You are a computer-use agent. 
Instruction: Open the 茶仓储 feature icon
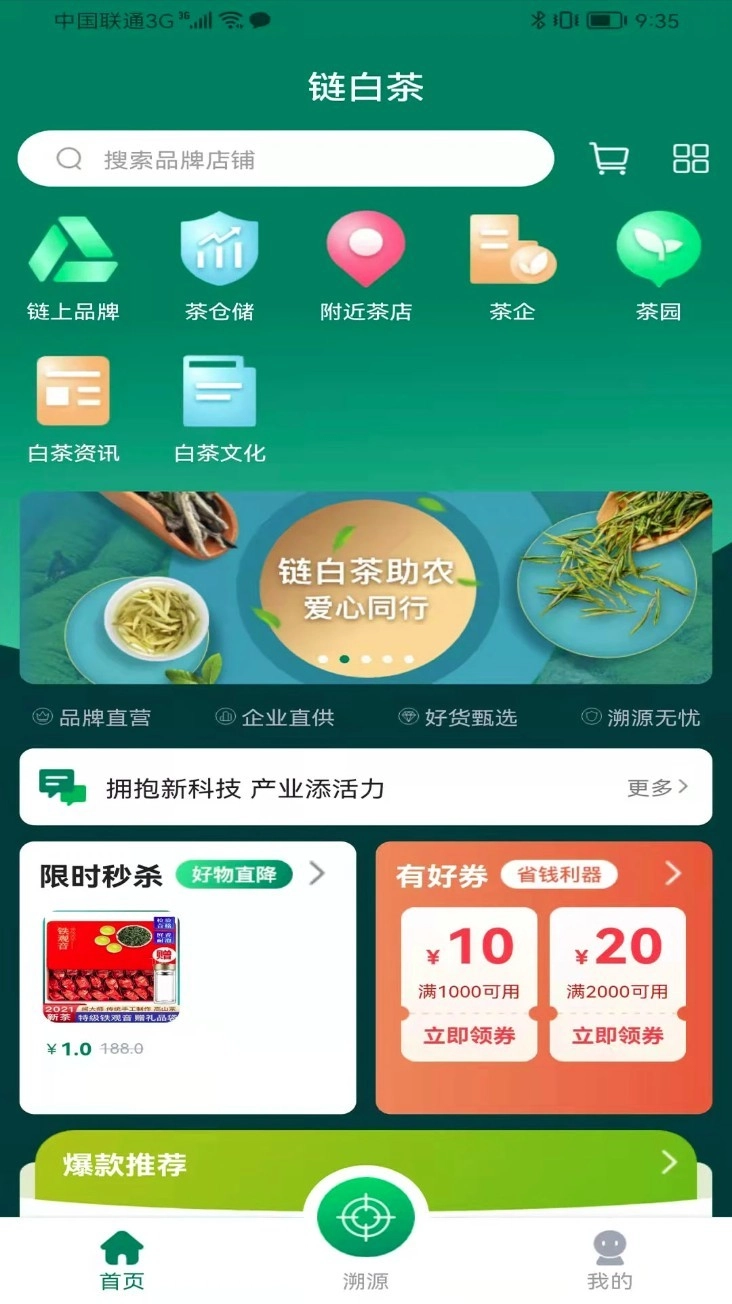[x=219, y=250]
